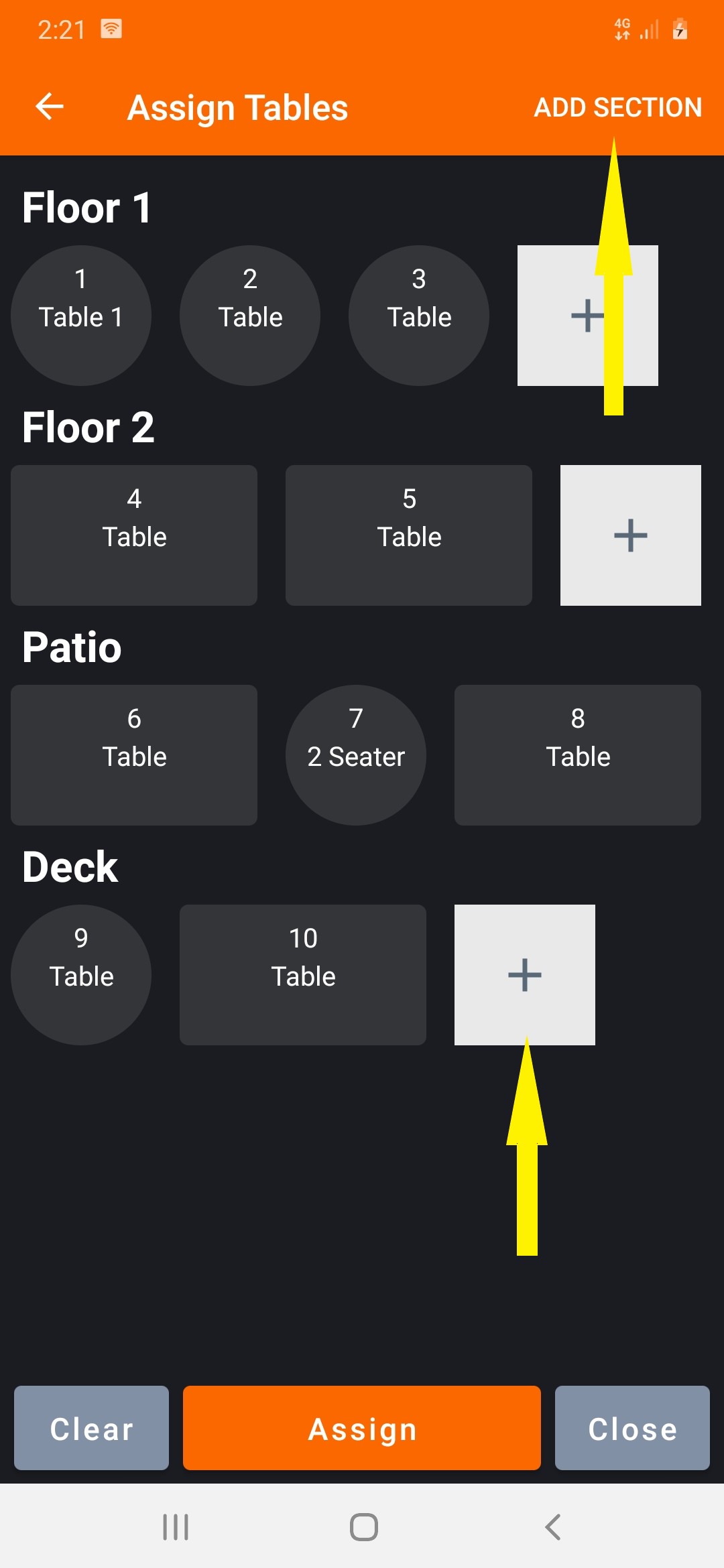Add a new table to Floor 2
724x1568 pixels.
tap(631, 535)
